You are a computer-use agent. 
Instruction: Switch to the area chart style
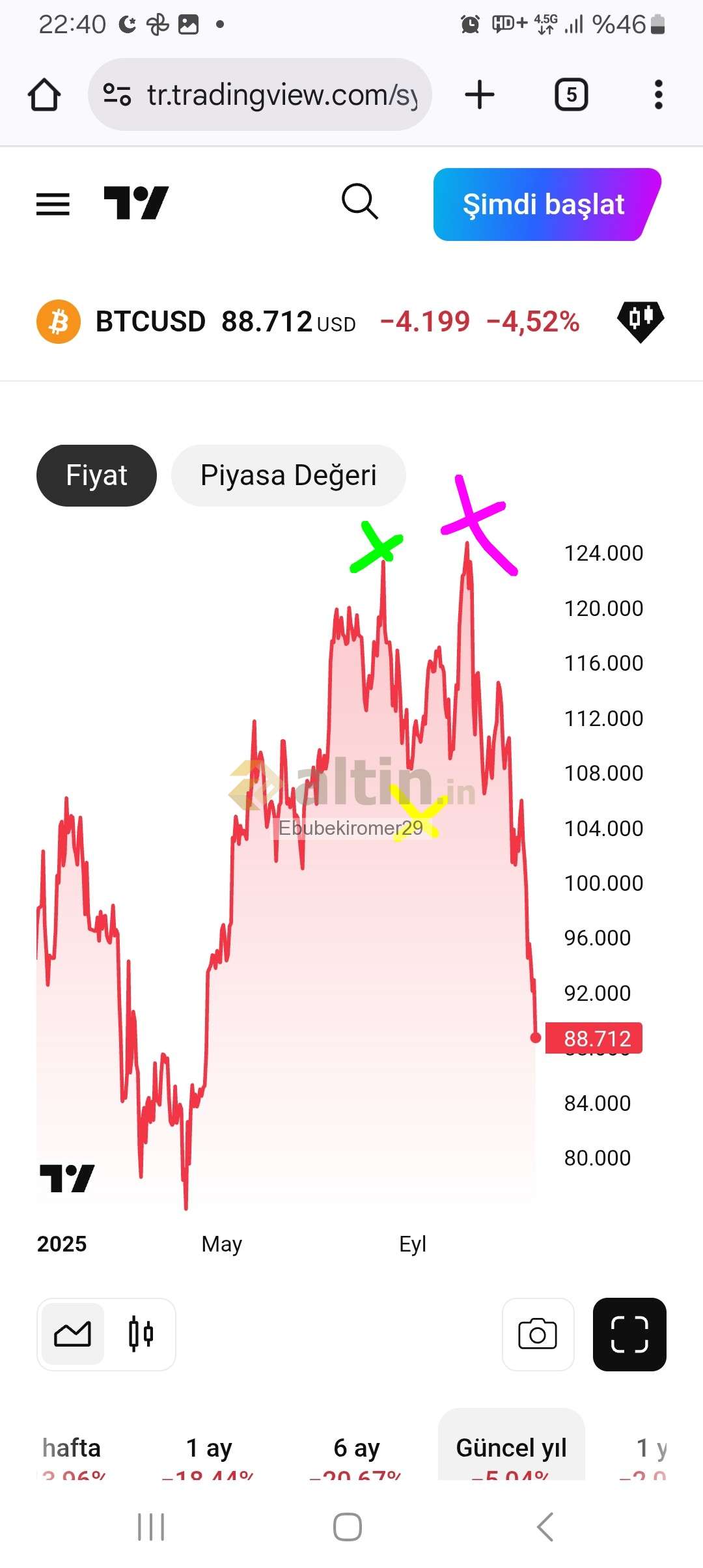73,1334
